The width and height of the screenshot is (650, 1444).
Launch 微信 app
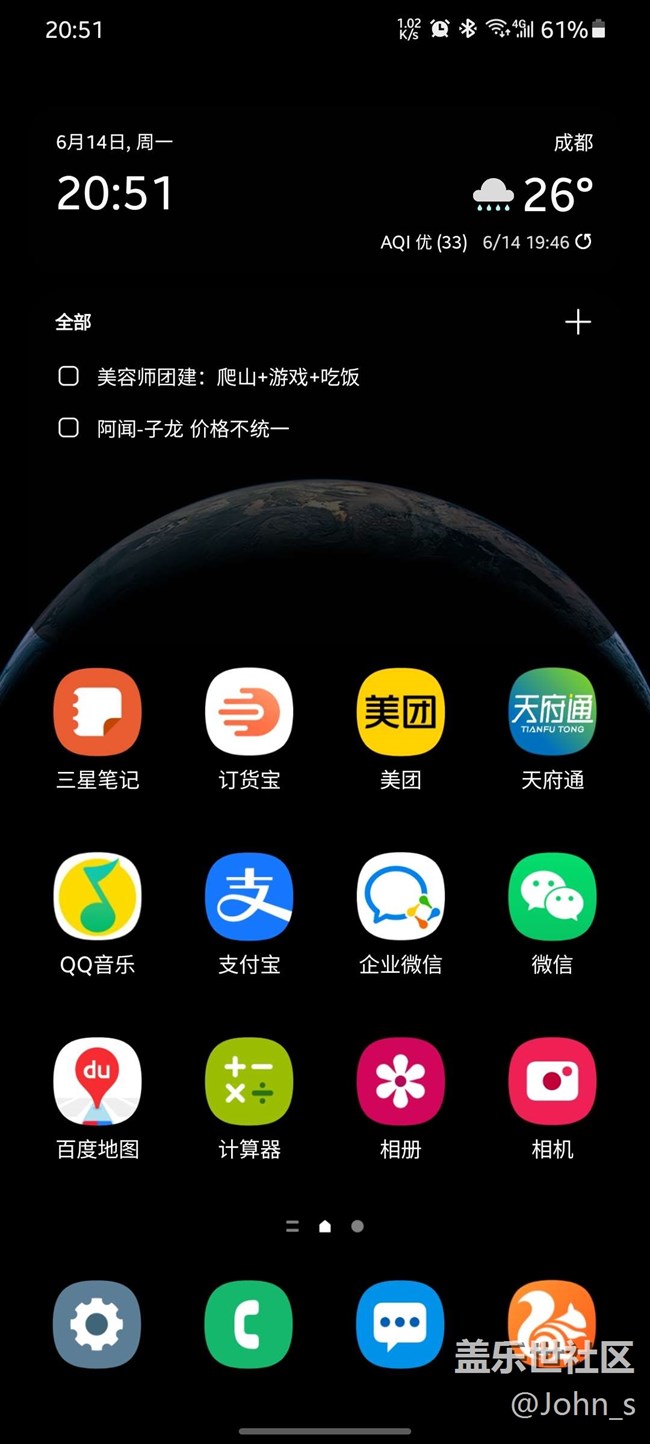pos(552,896)
